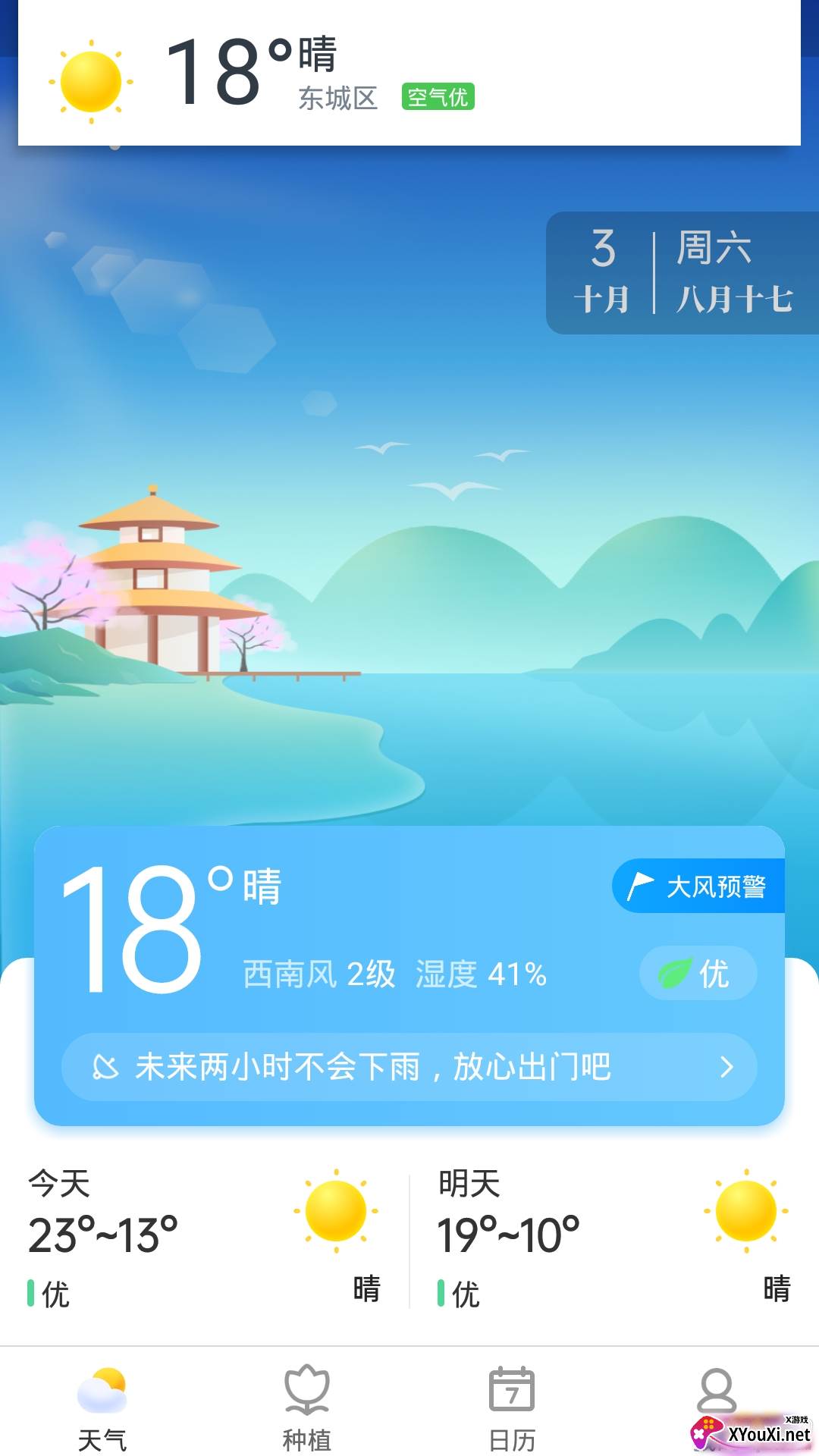Open the 未来两小时不会下雨 rain forecast

coord(409,1067)
